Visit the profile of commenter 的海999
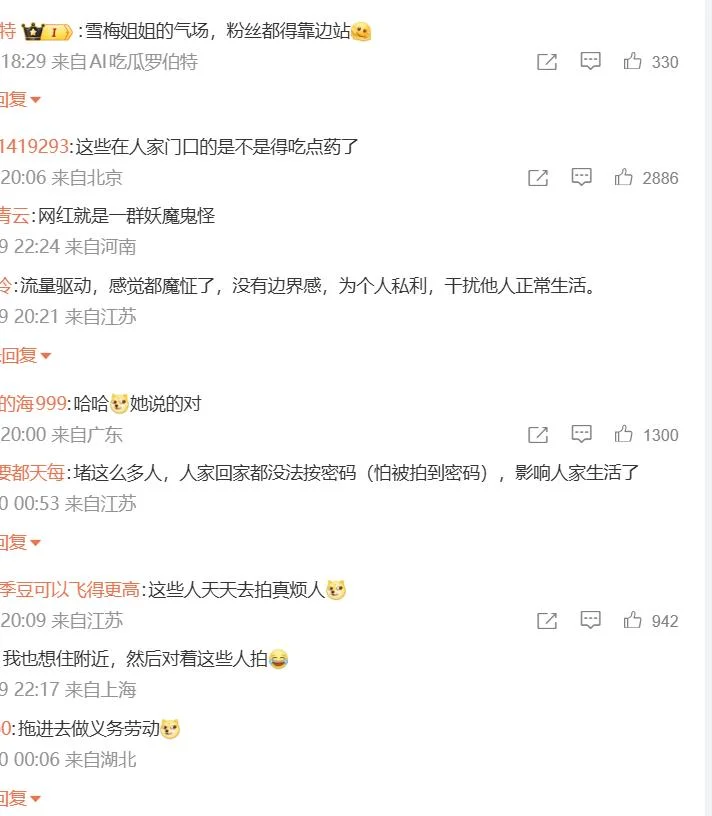712x816 pixels. click(x=34, y=404)
